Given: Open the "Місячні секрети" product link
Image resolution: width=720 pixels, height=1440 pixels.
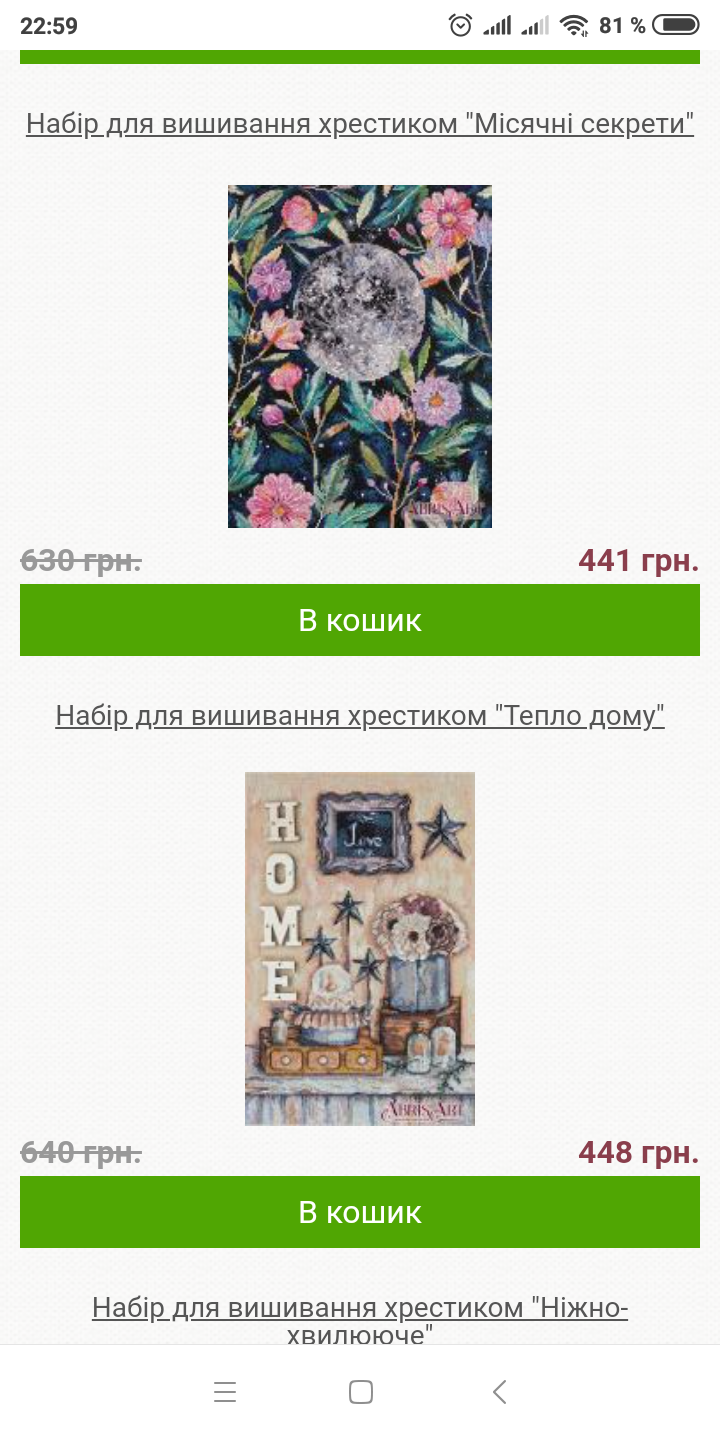Looking at the screenshot, I should coord(360,124).
